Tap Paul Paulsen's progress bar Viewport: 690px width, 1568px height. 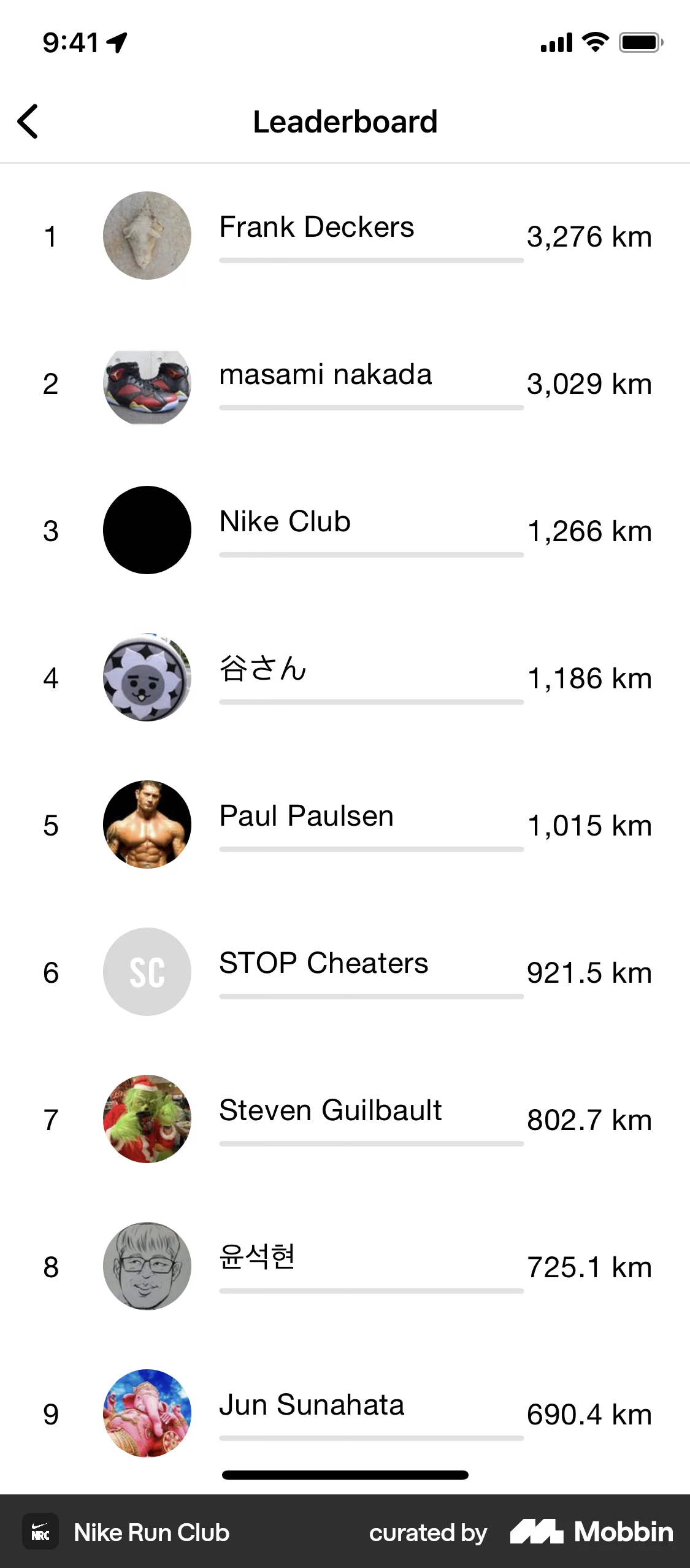[370, 849]
